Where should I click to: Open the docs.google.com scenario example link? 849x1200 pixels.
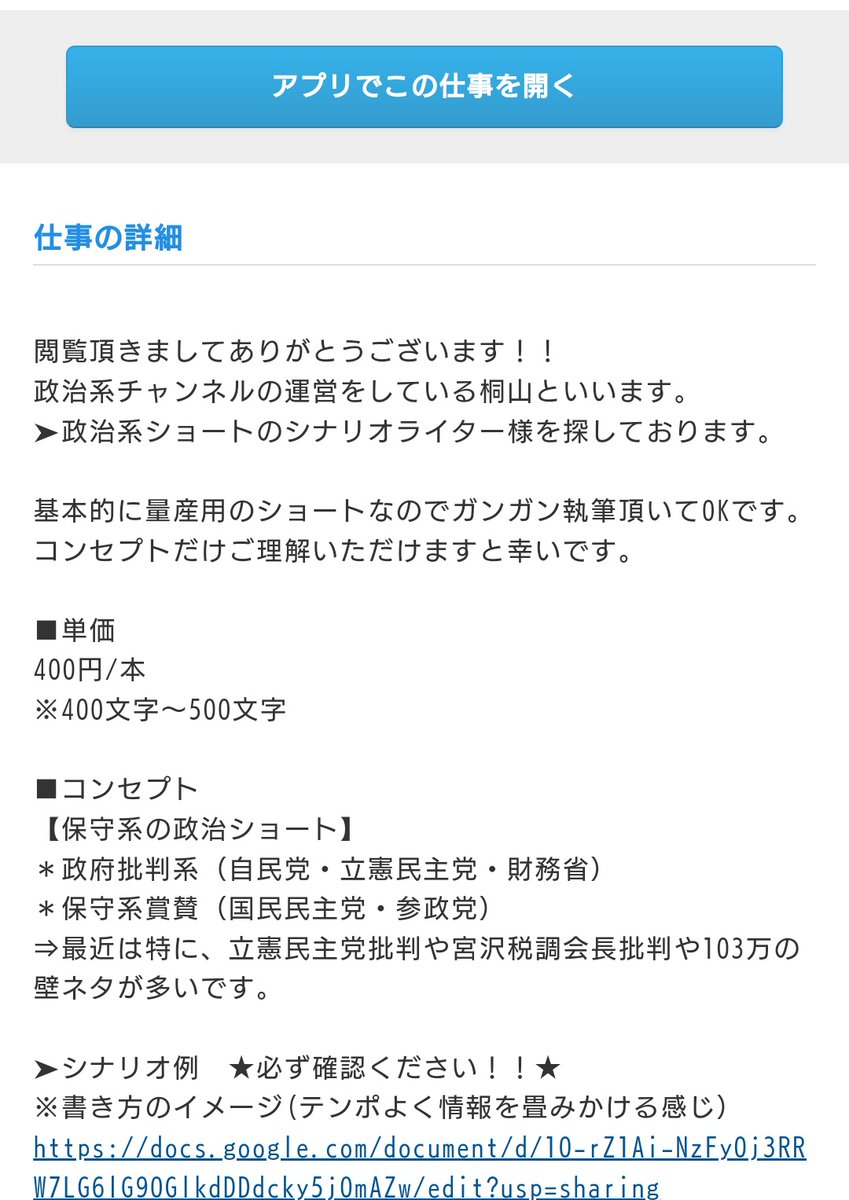[420, 1148]
